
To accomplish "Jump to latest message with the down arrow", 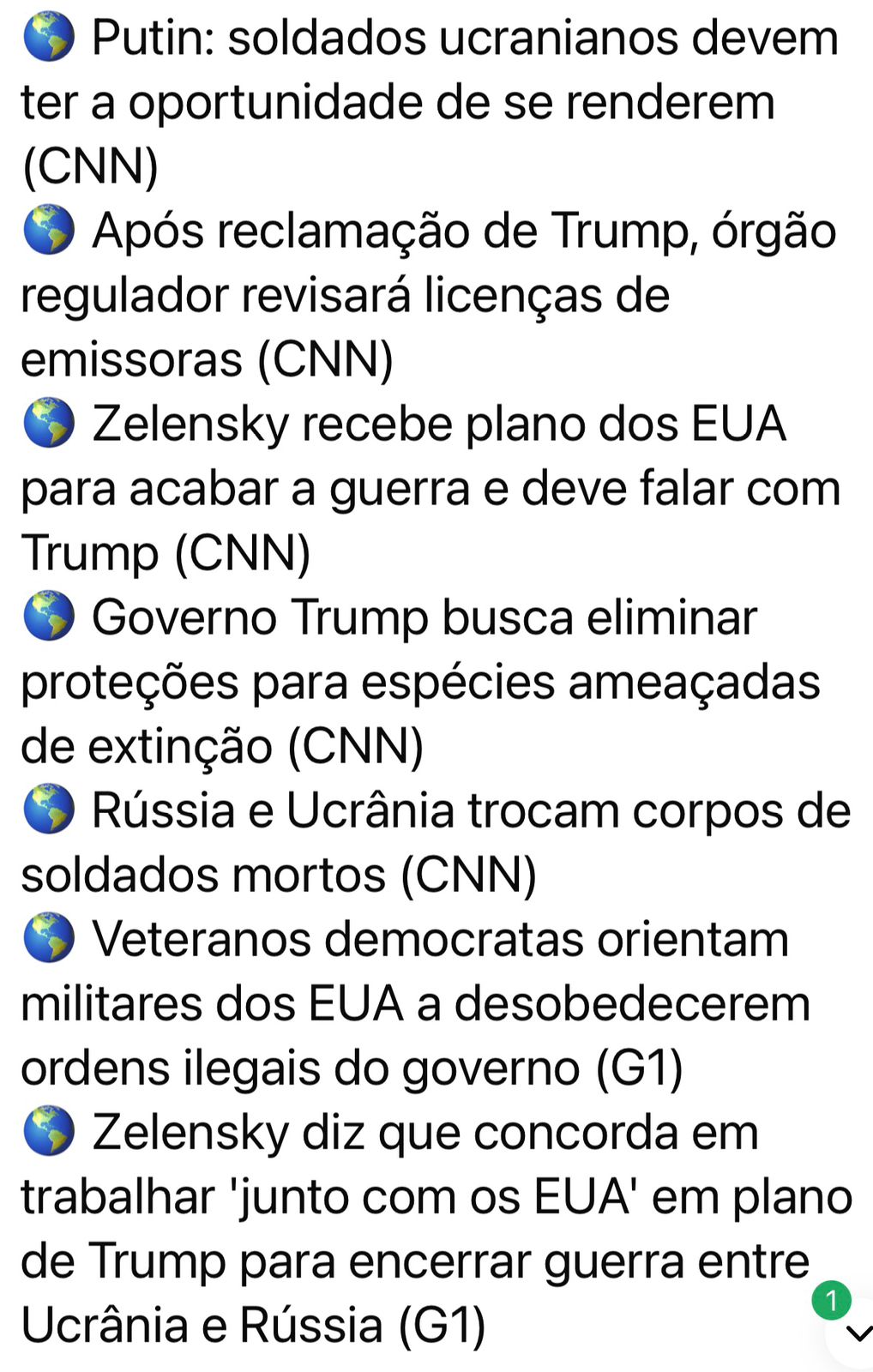I will (857, 1333).
